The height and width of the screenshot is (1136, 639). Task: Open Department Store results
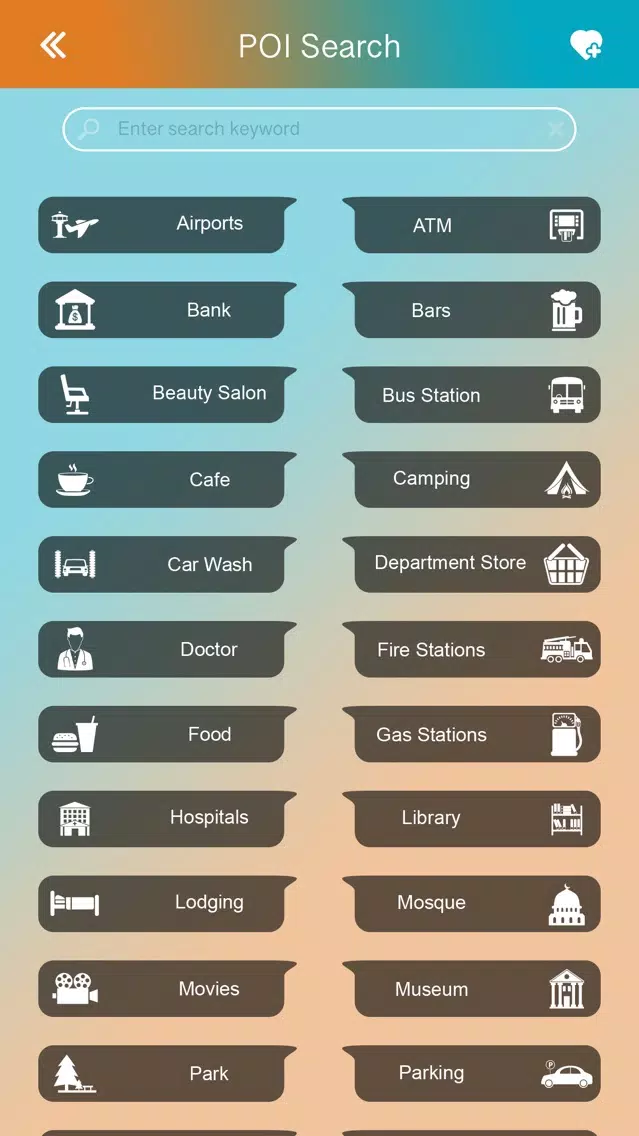click(x=472, y=564)
